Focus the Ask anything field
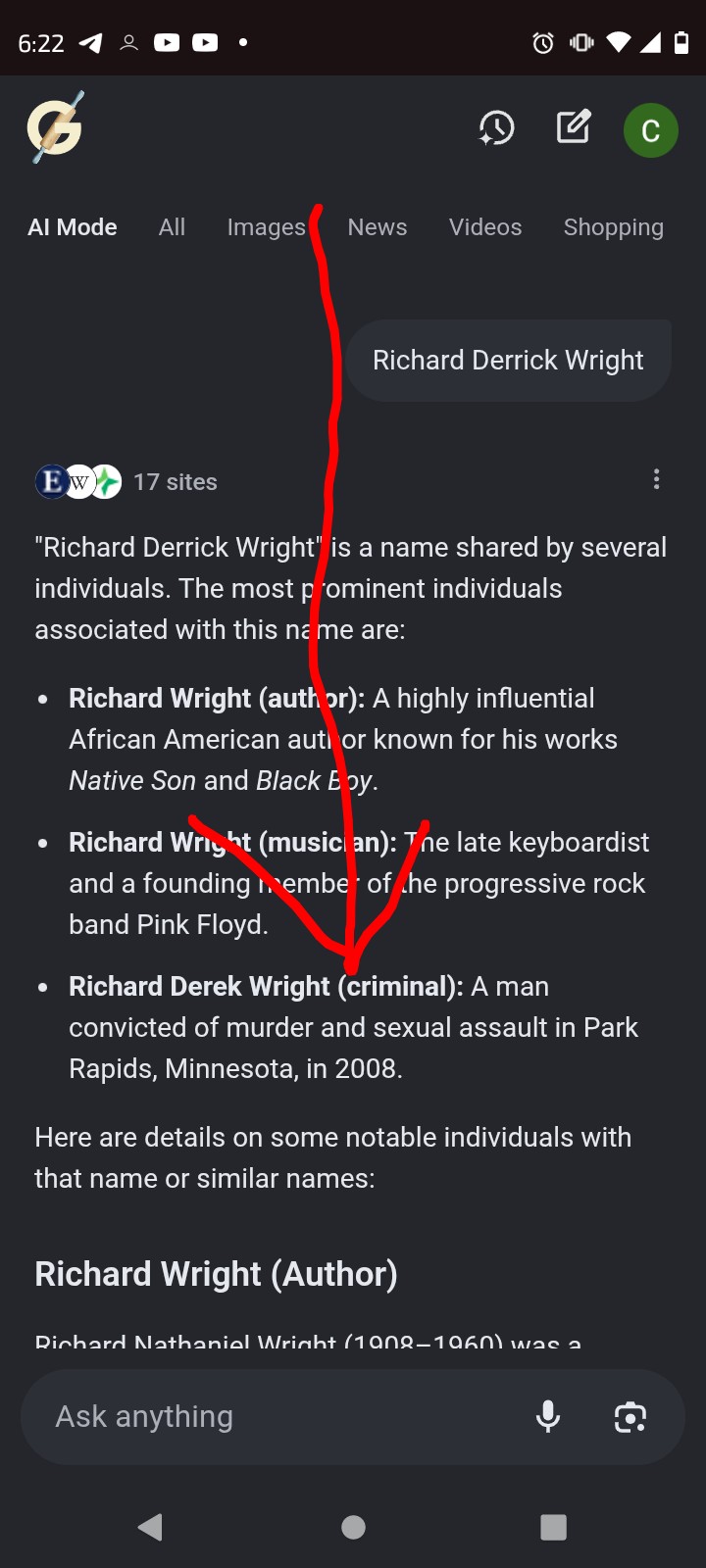Screen dimensions: 706x1568 pyautogui.click(x=275, y=1416)
